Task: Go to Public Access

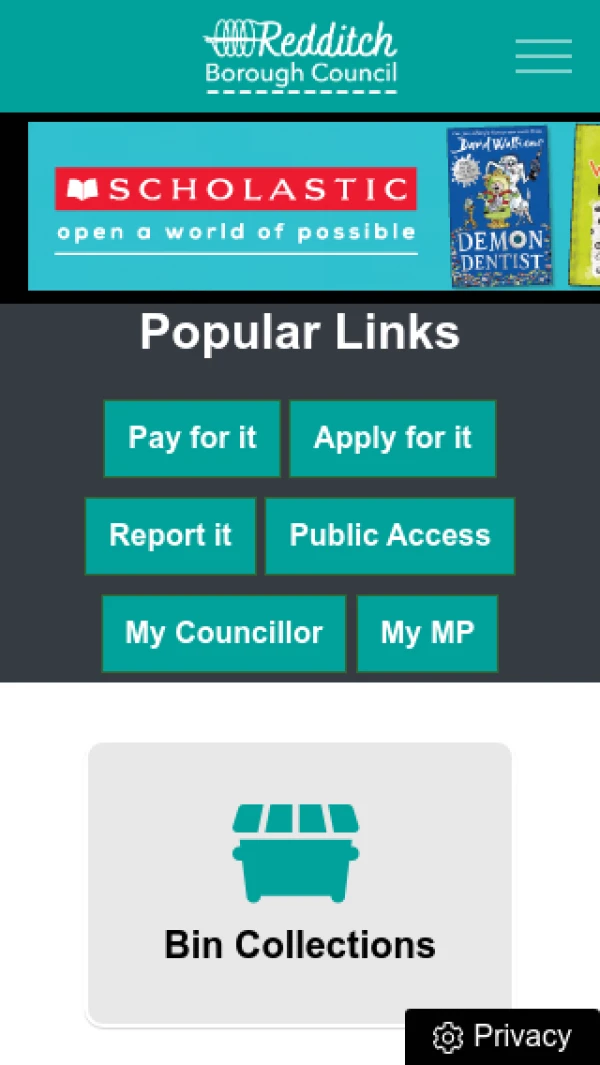Action: (x=390, y=535)
